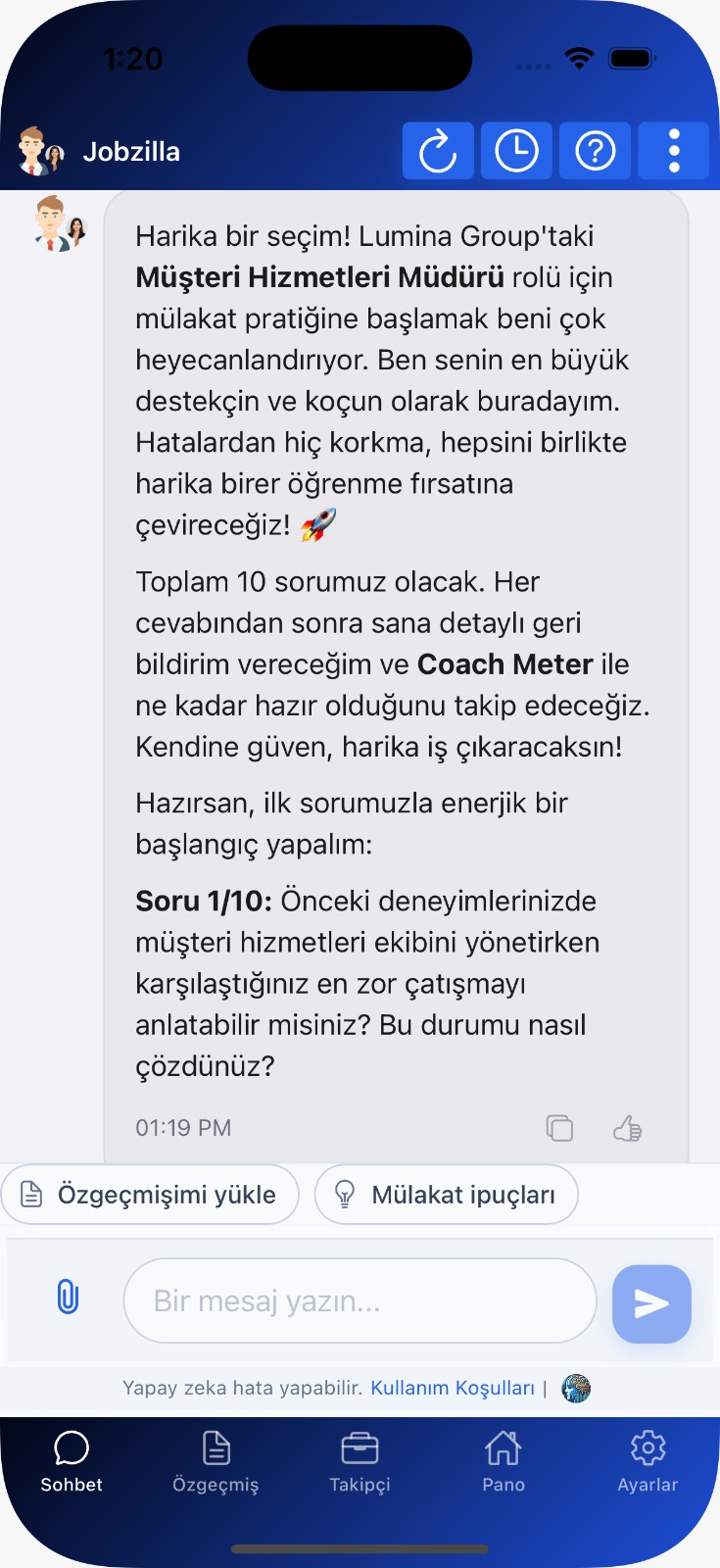Open the help question mark
Viewport: 720px width, 1568px height.
595,151
